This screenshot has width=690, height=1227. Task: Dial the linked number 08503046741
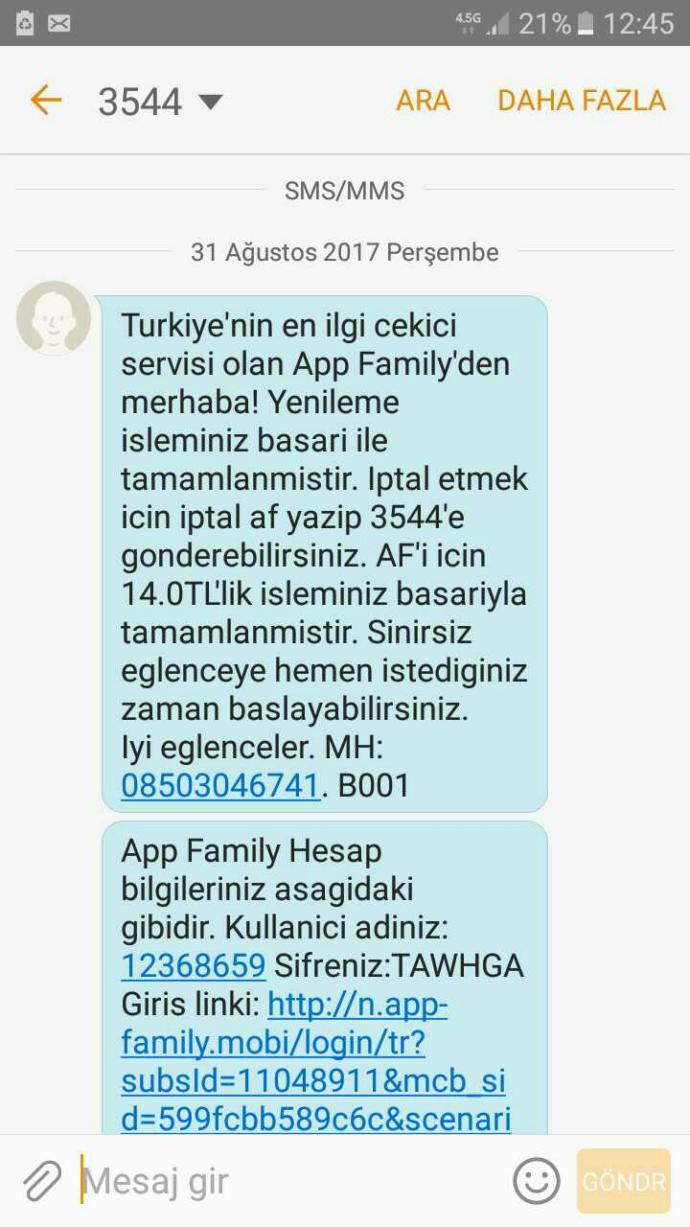(x=220, y=786)
